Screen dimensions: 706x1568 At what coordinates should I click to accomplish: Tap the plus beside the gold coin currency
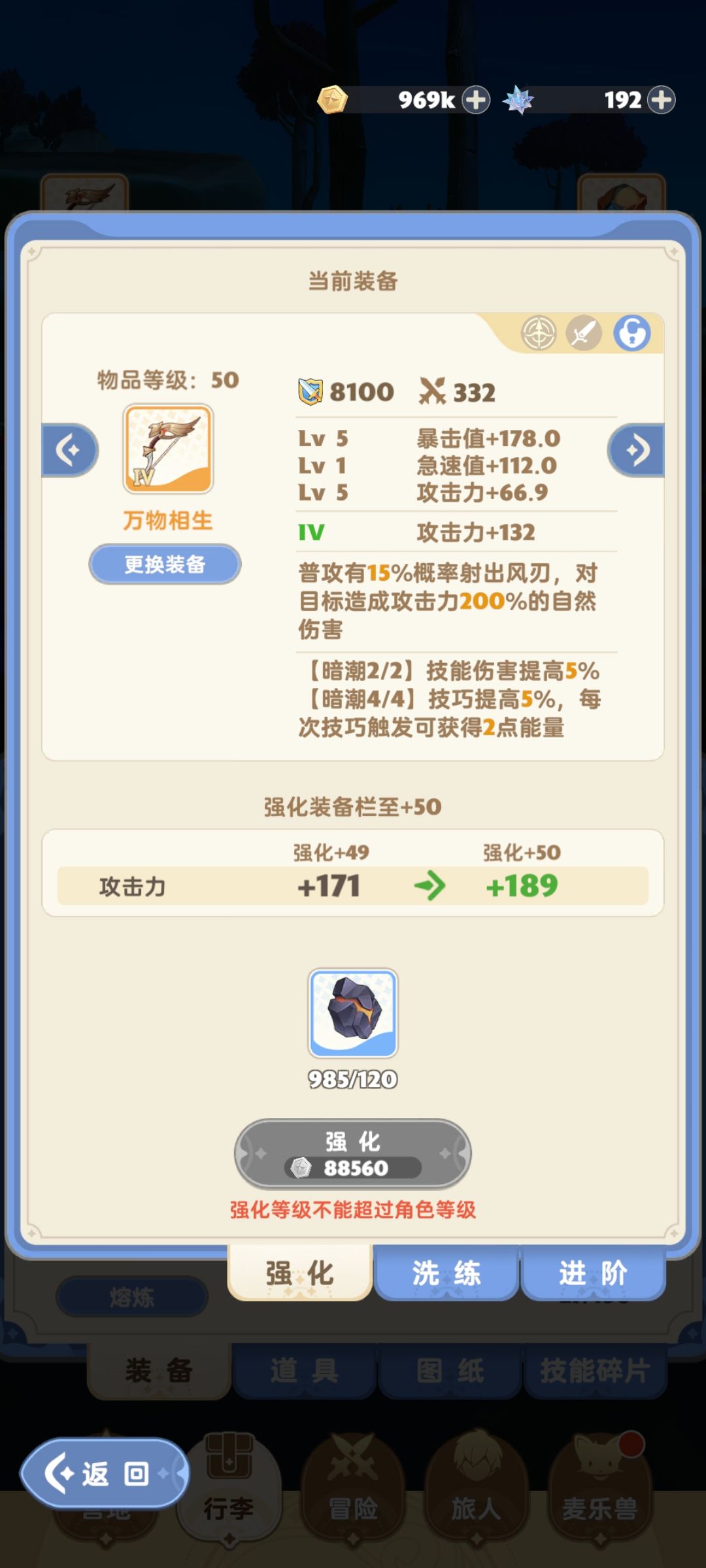(477, 101)
